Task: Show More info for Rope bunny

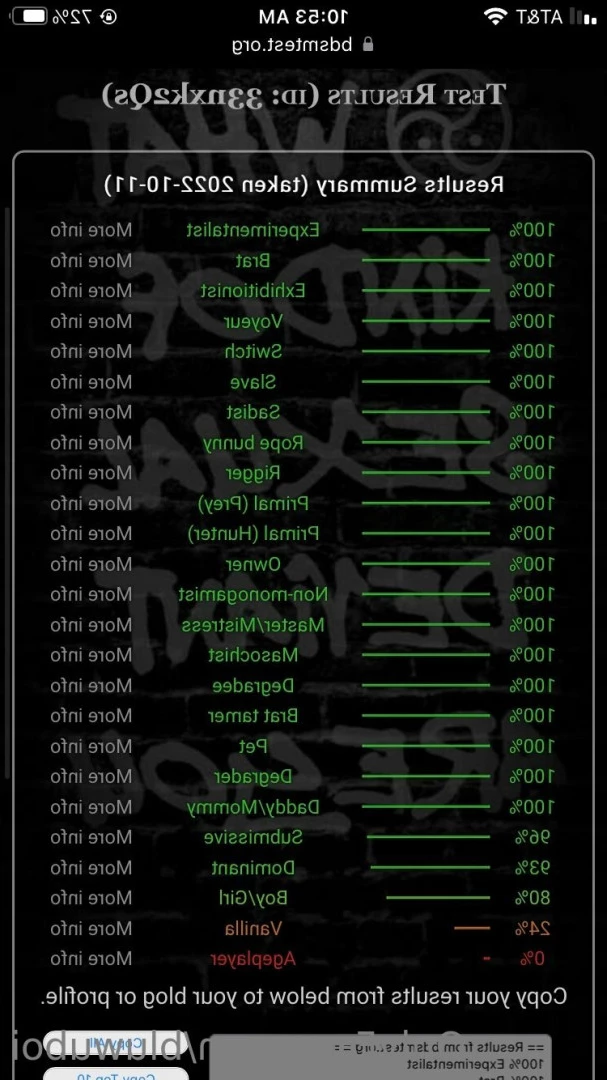Action: [91, 442]
